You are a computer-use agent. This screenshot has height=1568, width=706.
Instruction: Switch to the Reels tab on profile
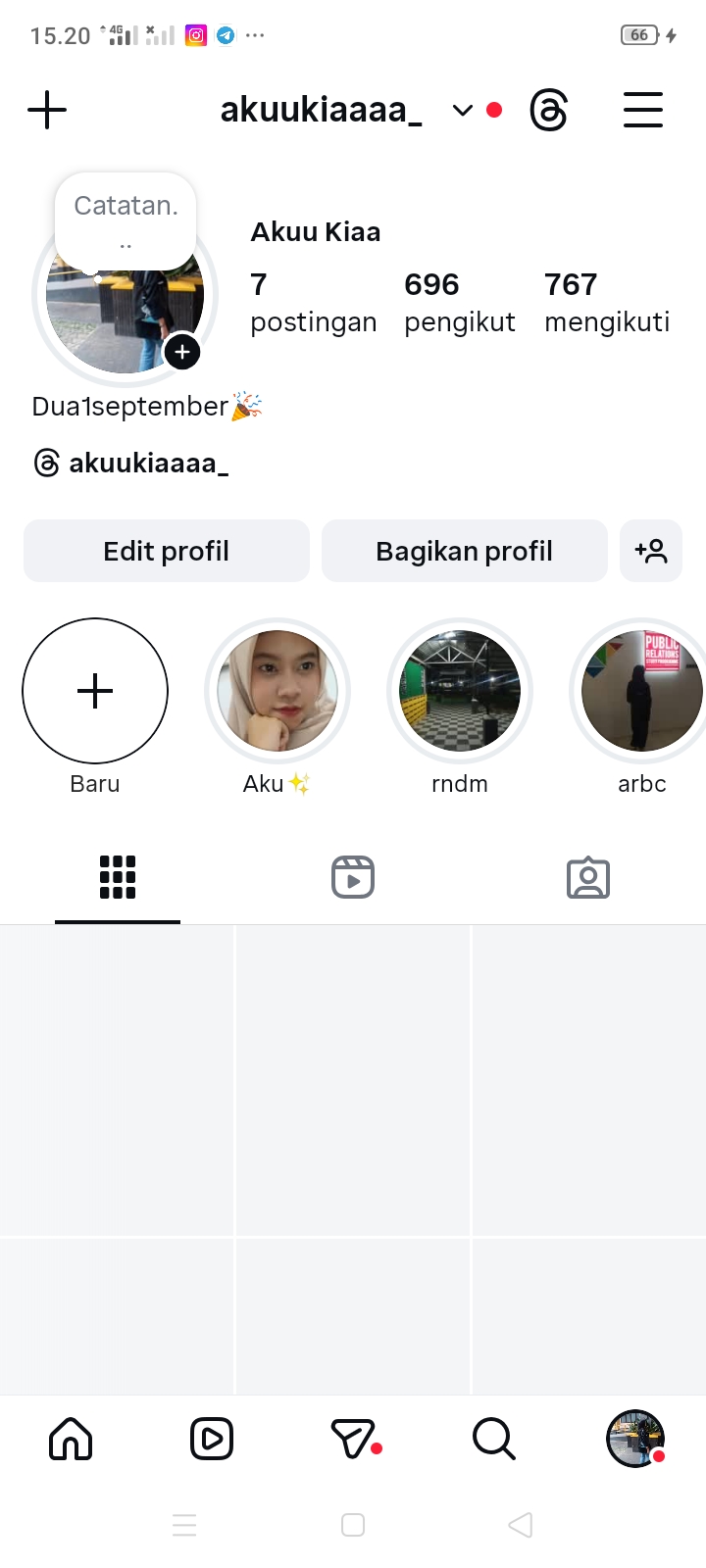[x=353, y=877]
